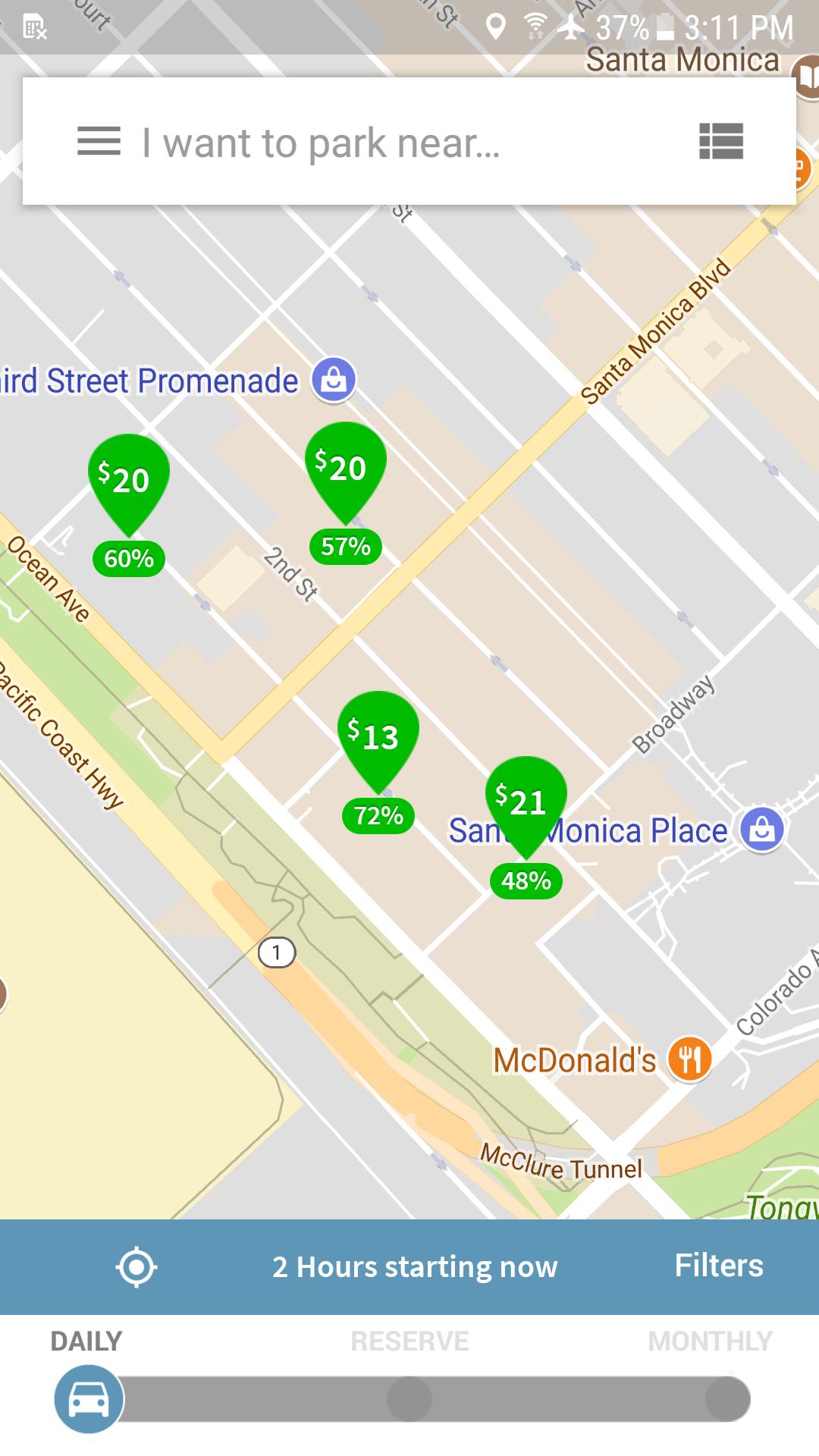Screen dimensions: 819x1456
Task: Switch to the Monthly parking mode
Action: point(726,1398)
